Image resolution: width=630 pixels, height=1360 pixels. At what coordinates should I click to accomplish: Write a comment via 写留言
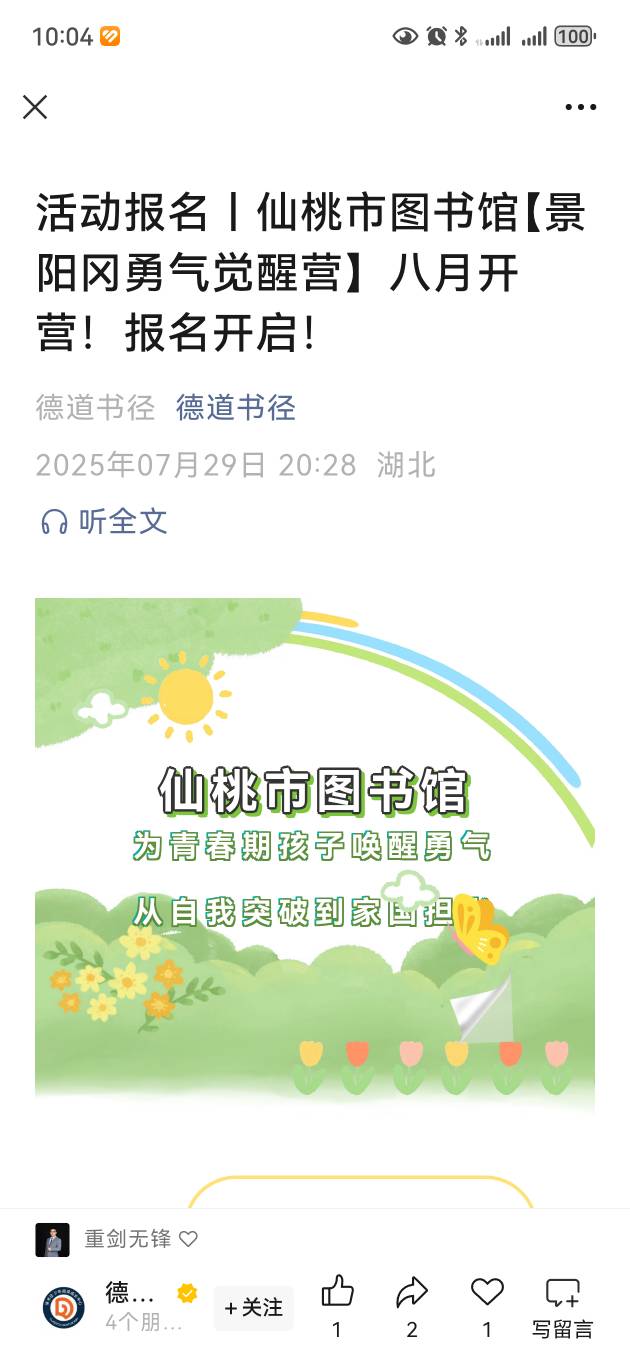[x=562, y=1305]
